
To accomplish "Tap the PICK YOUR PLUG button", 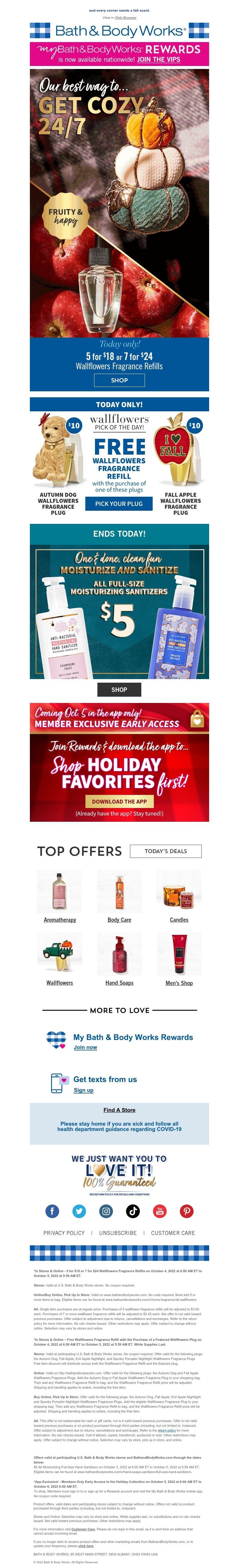I will click(119, 503).
